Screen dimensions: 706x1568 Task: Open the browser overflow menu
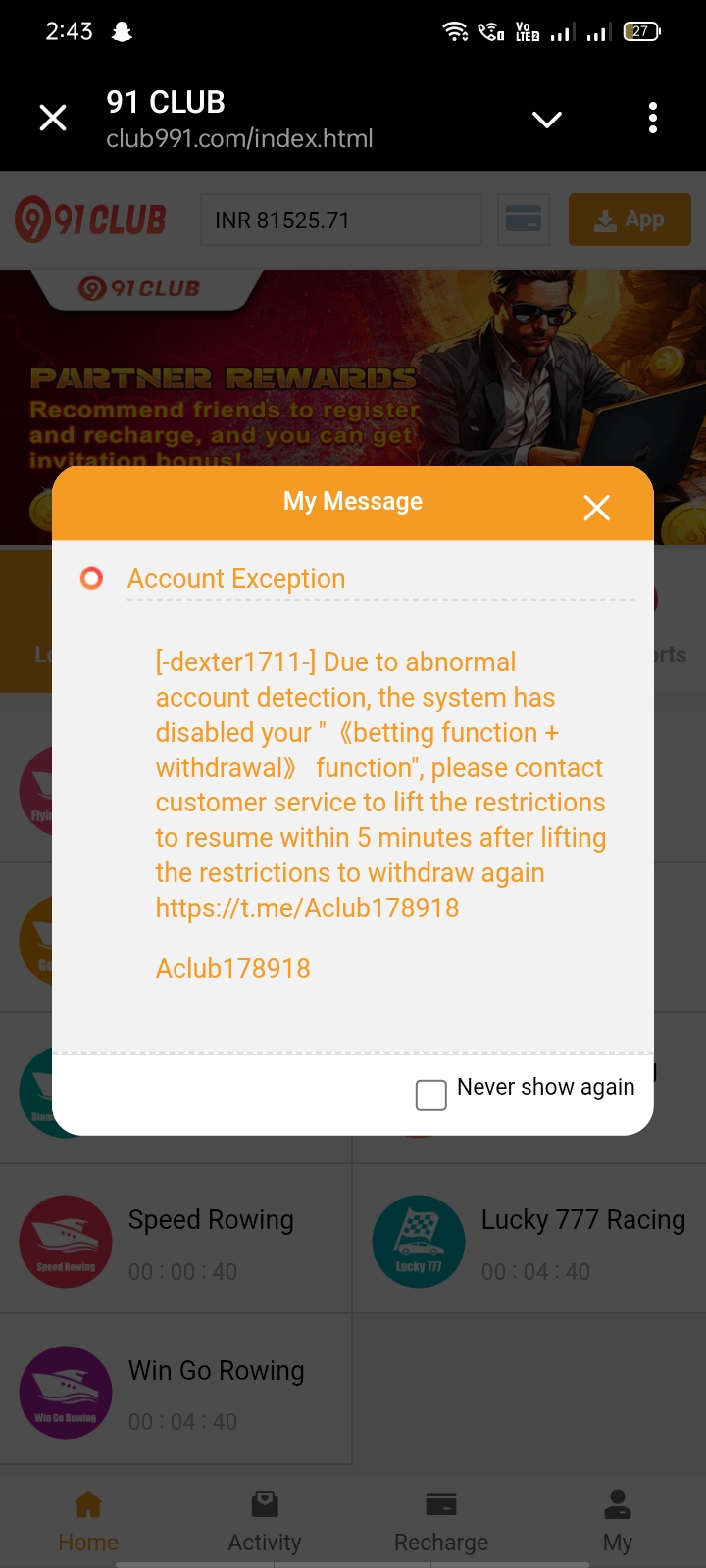click(x=652, y=119)
